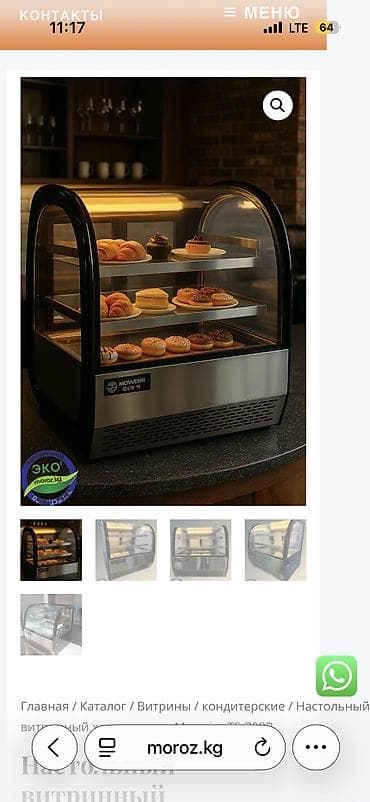Open the МЕНЮ hamburger menu
This screenshot has width=370, height=802.
click(262, 12)
